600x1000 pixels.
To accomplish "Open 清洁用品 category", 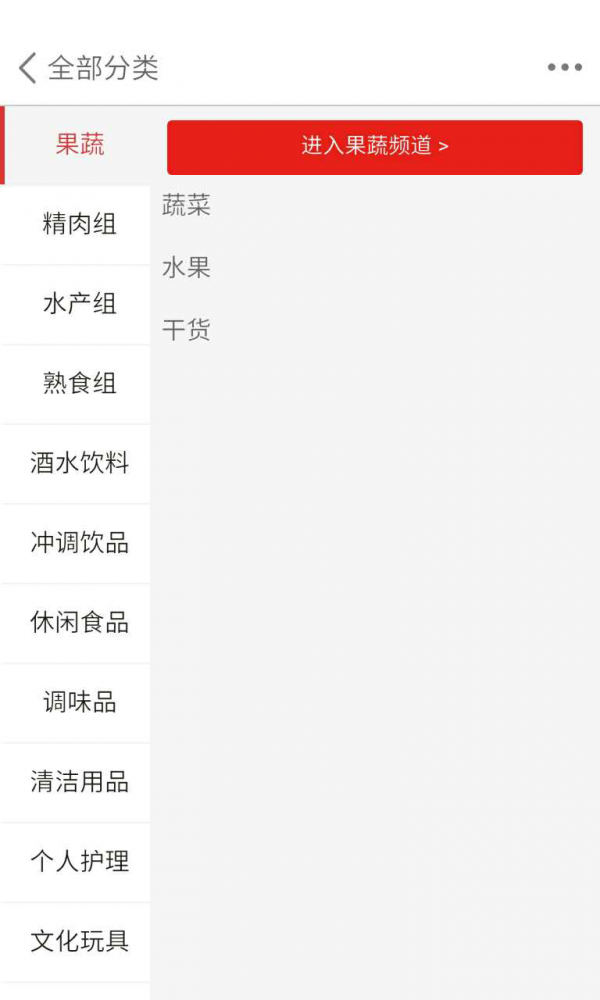I will (79, 782).
